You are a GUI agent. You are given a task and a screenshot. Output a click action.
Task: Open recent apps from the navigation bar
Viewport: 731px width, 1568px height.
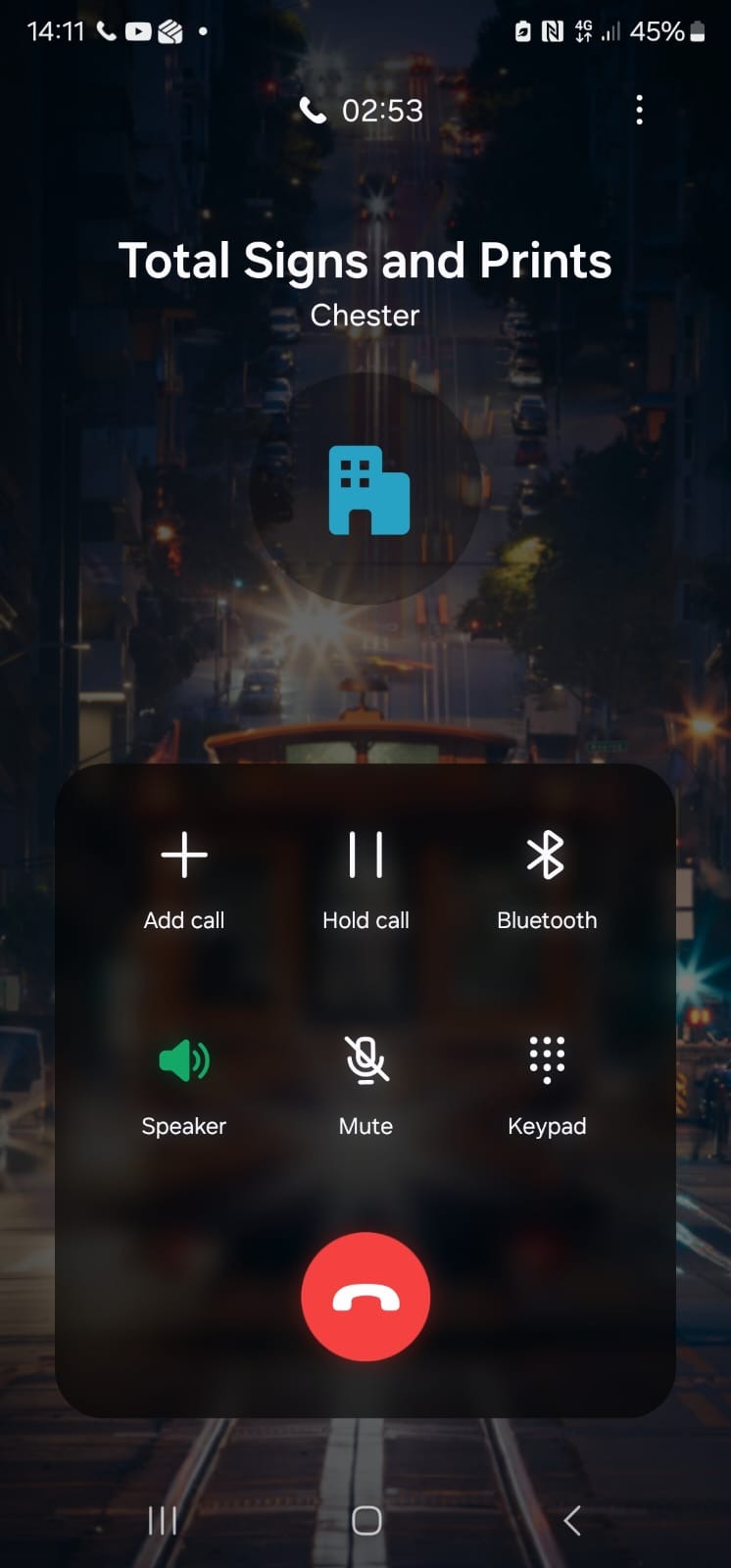pyautogui.click(x=162, y=1520)
